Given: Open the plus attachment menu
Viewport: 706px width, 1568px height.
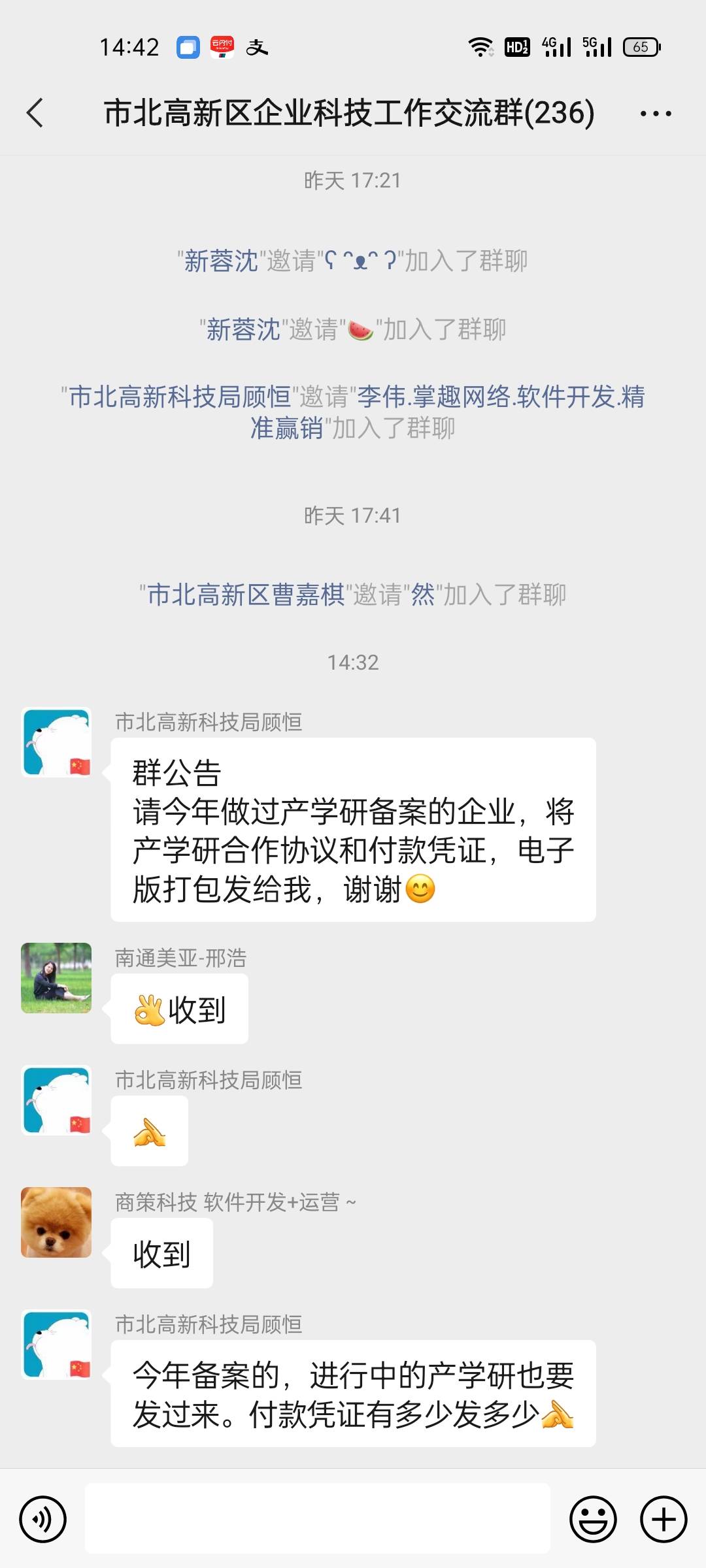Looking at the screenshot, I should pos(663,1519).
